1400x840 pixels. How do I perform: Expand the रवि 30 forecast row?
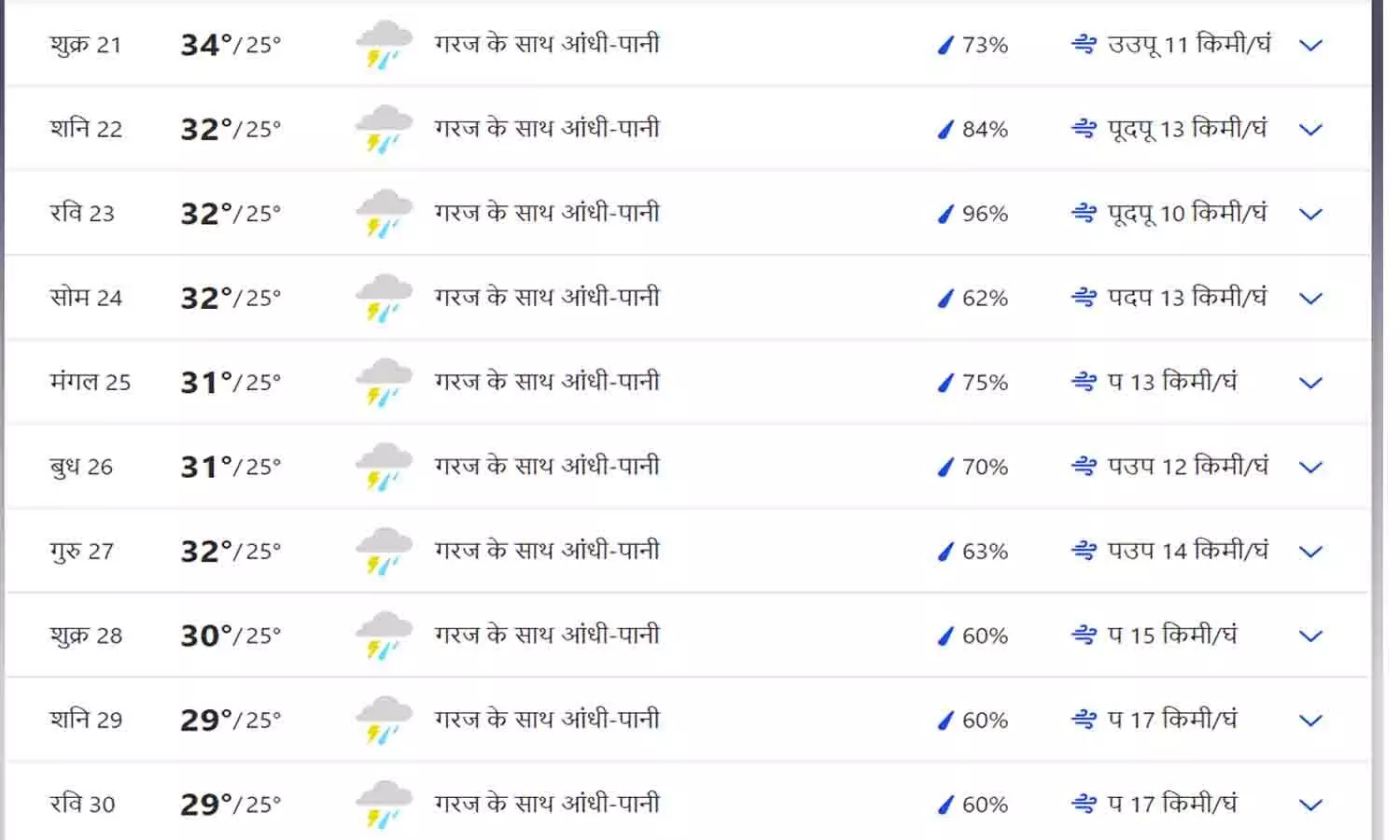point(1310,805)
